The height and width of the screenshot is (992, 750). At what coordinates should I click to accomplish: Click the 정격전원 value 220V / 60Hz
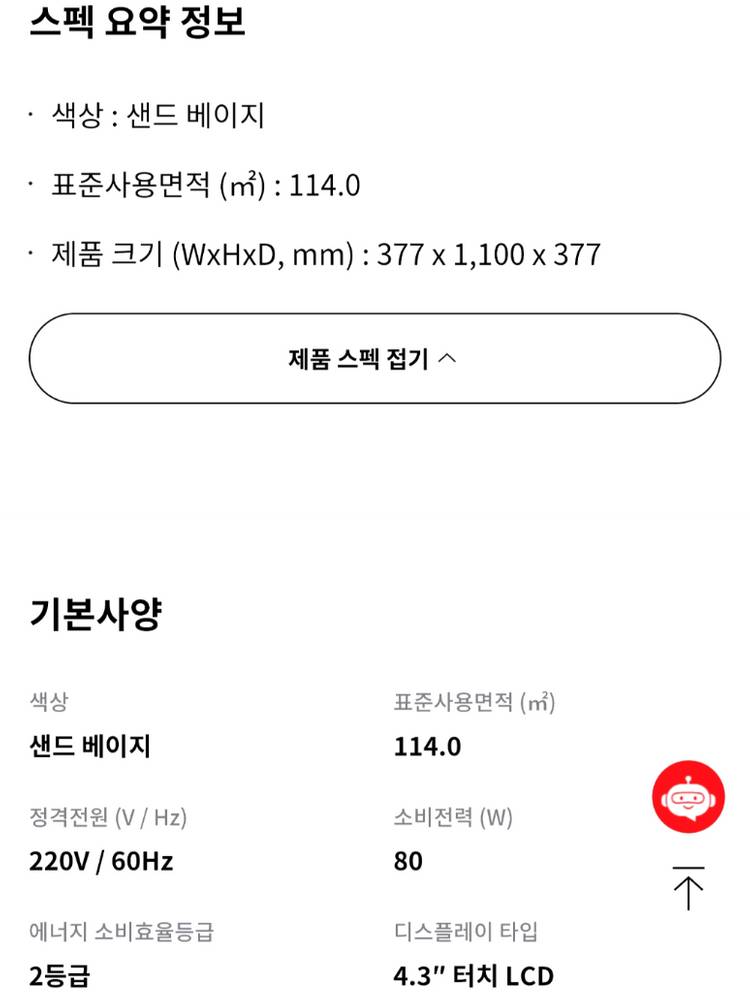point(100,861)
